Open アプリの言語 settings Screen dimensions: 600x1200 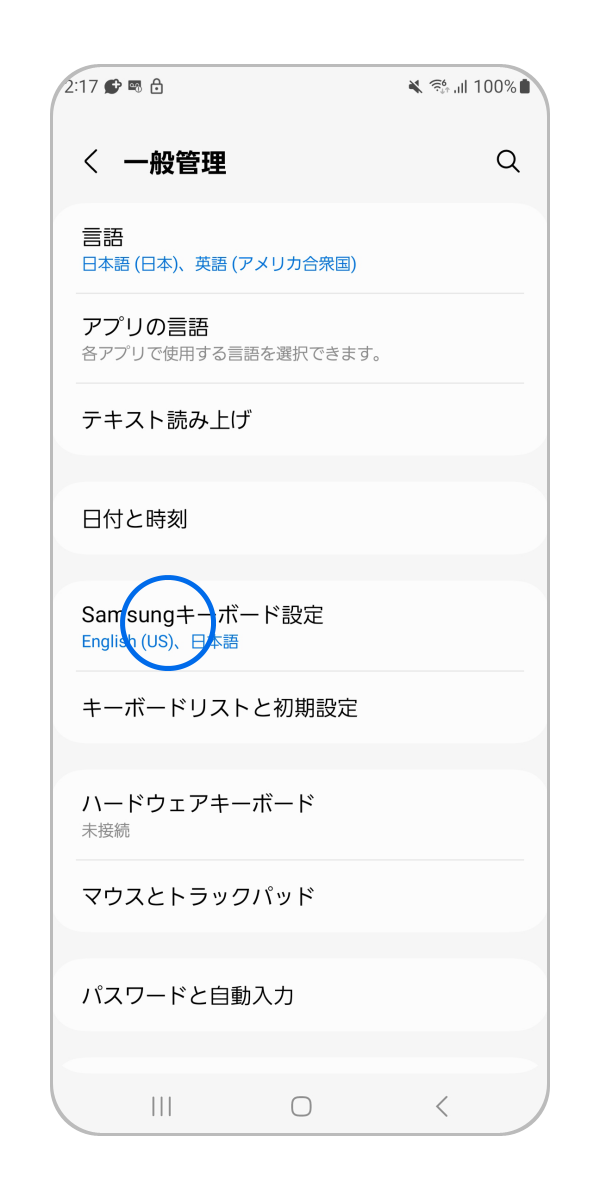(300, 338)
